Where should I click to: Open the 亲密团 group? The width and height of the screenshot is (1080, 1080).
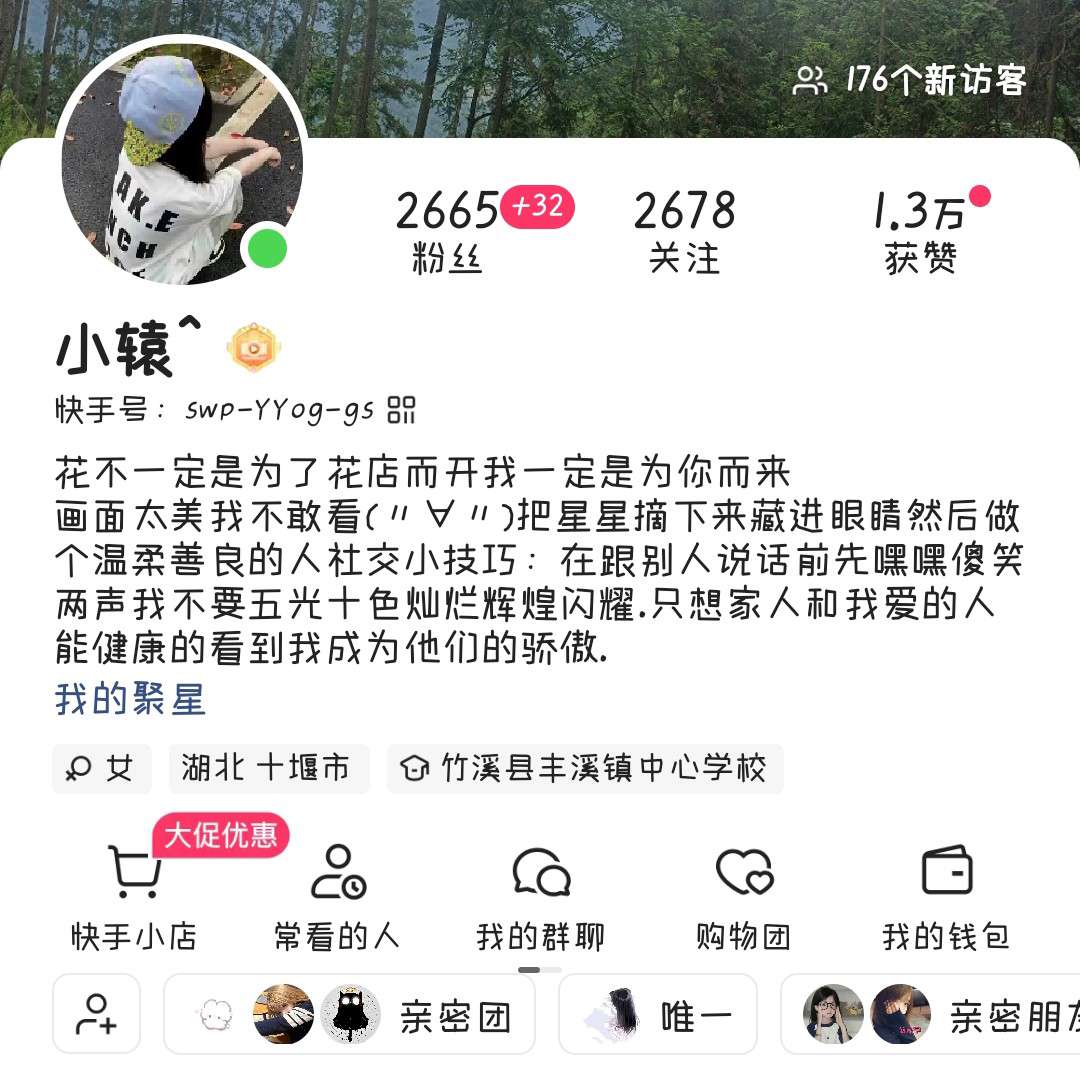coord(350,1014)
